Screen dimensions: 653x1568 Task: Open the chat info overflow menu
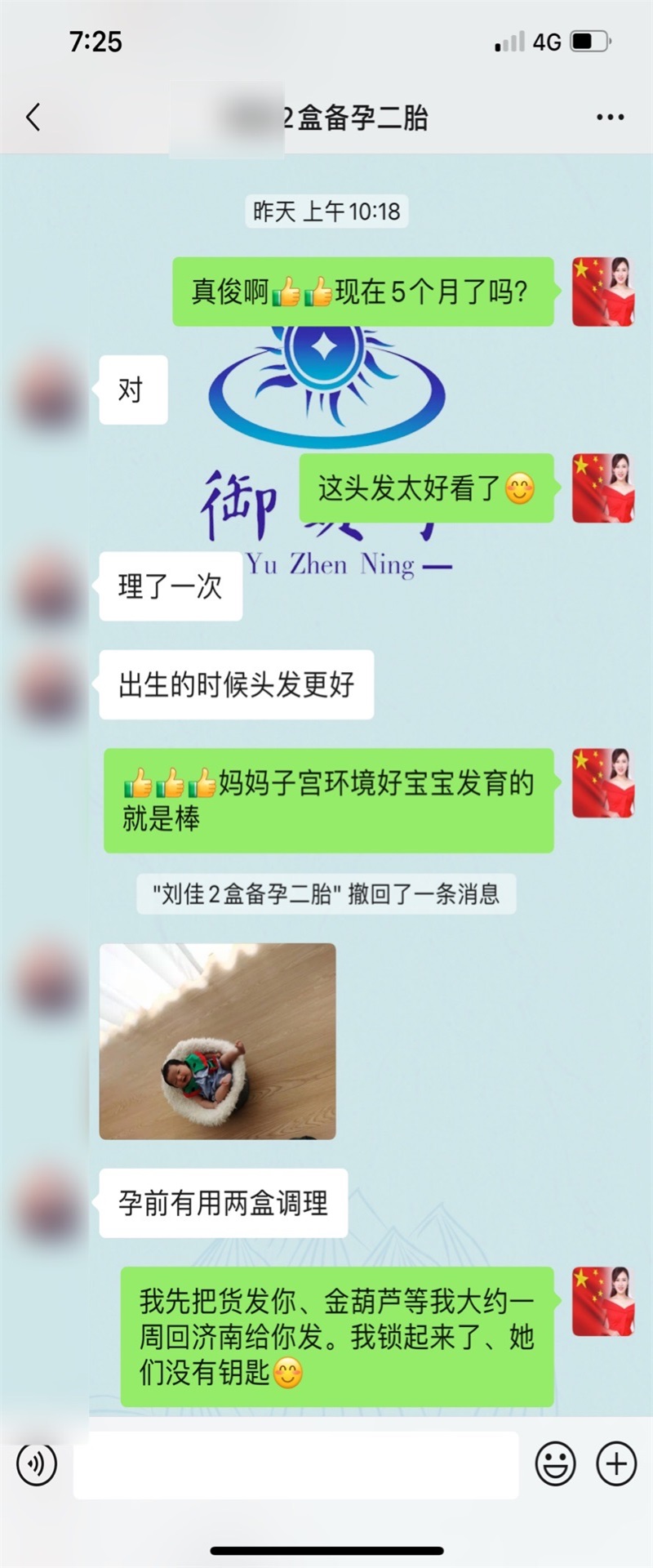coord(610,118)
